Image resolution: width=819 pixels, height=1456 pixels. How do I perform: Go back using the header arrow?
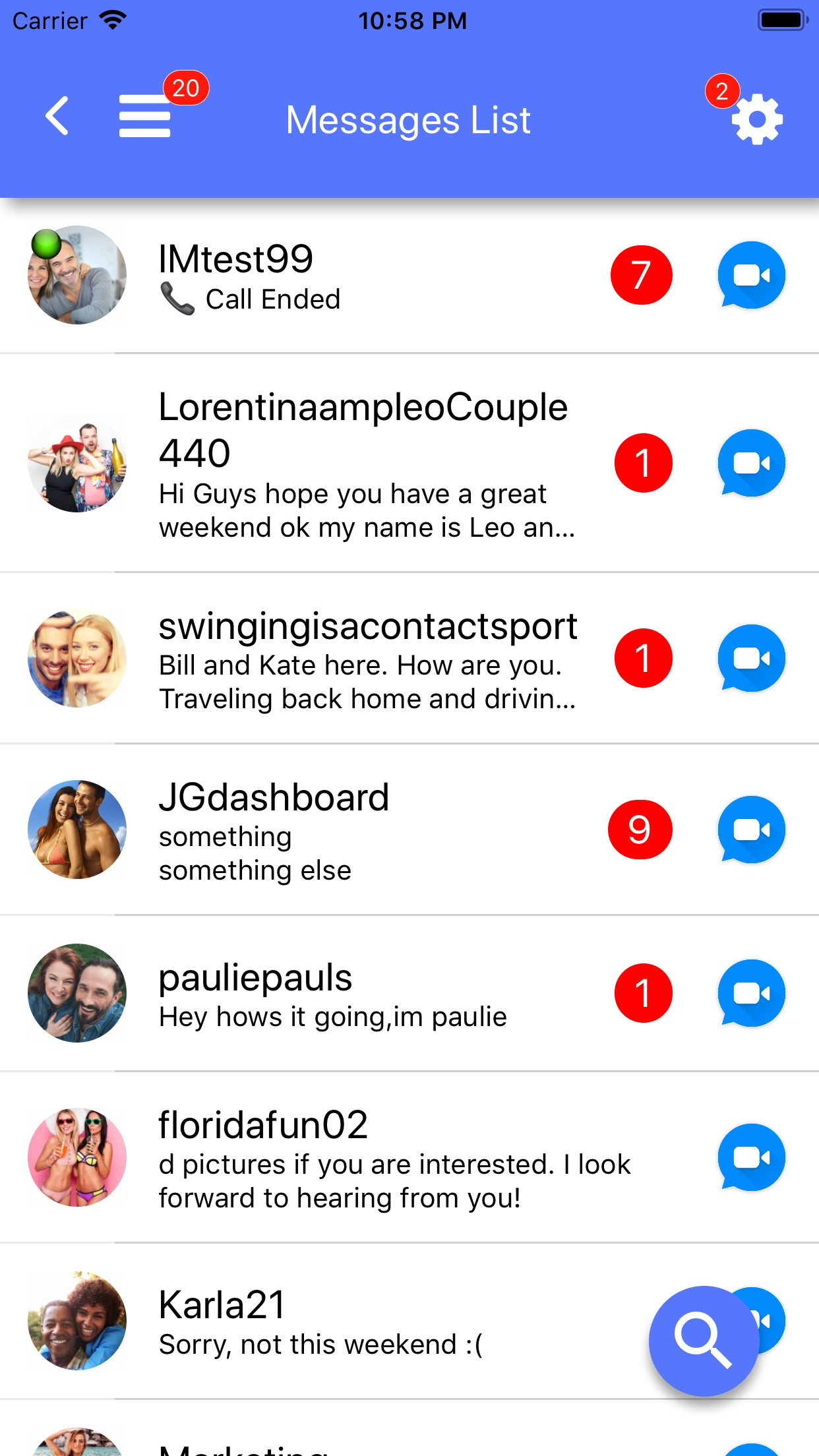[57, 116]
